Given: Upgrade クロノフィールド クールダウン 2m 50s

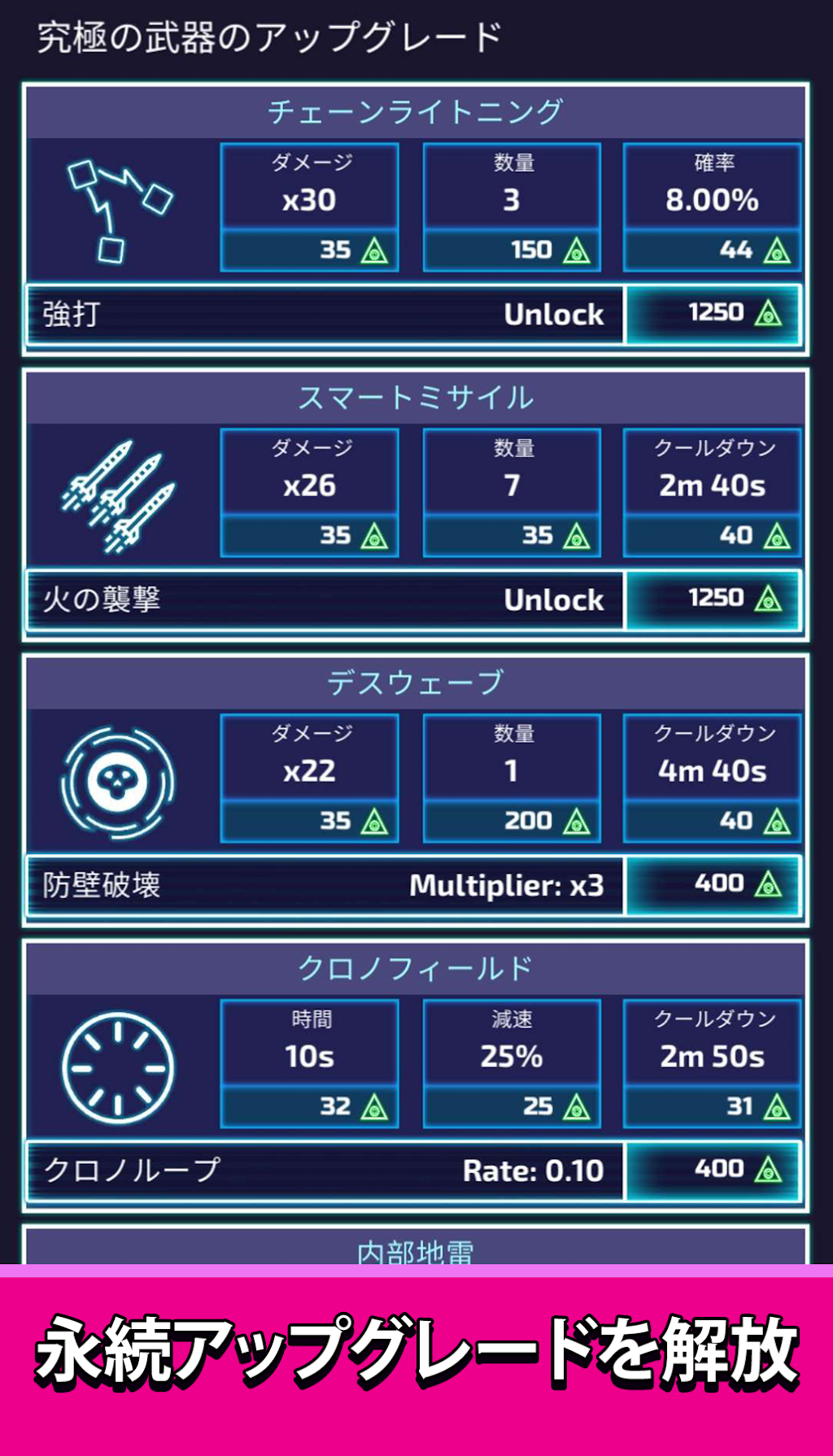Looking at the screenshot, I should pos(713,1106).
